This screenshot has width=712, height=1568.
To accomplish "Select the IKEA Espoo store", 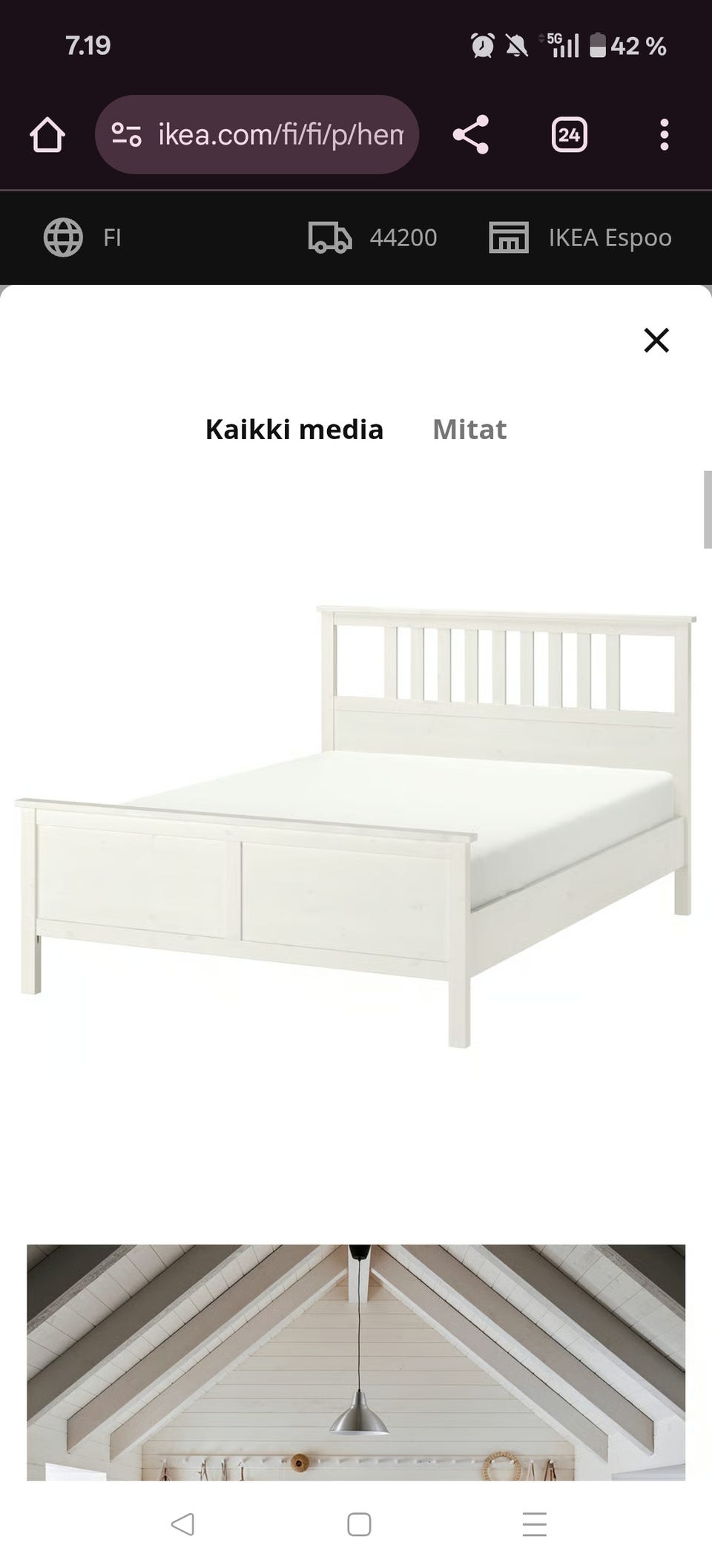I will coord(580,238).
